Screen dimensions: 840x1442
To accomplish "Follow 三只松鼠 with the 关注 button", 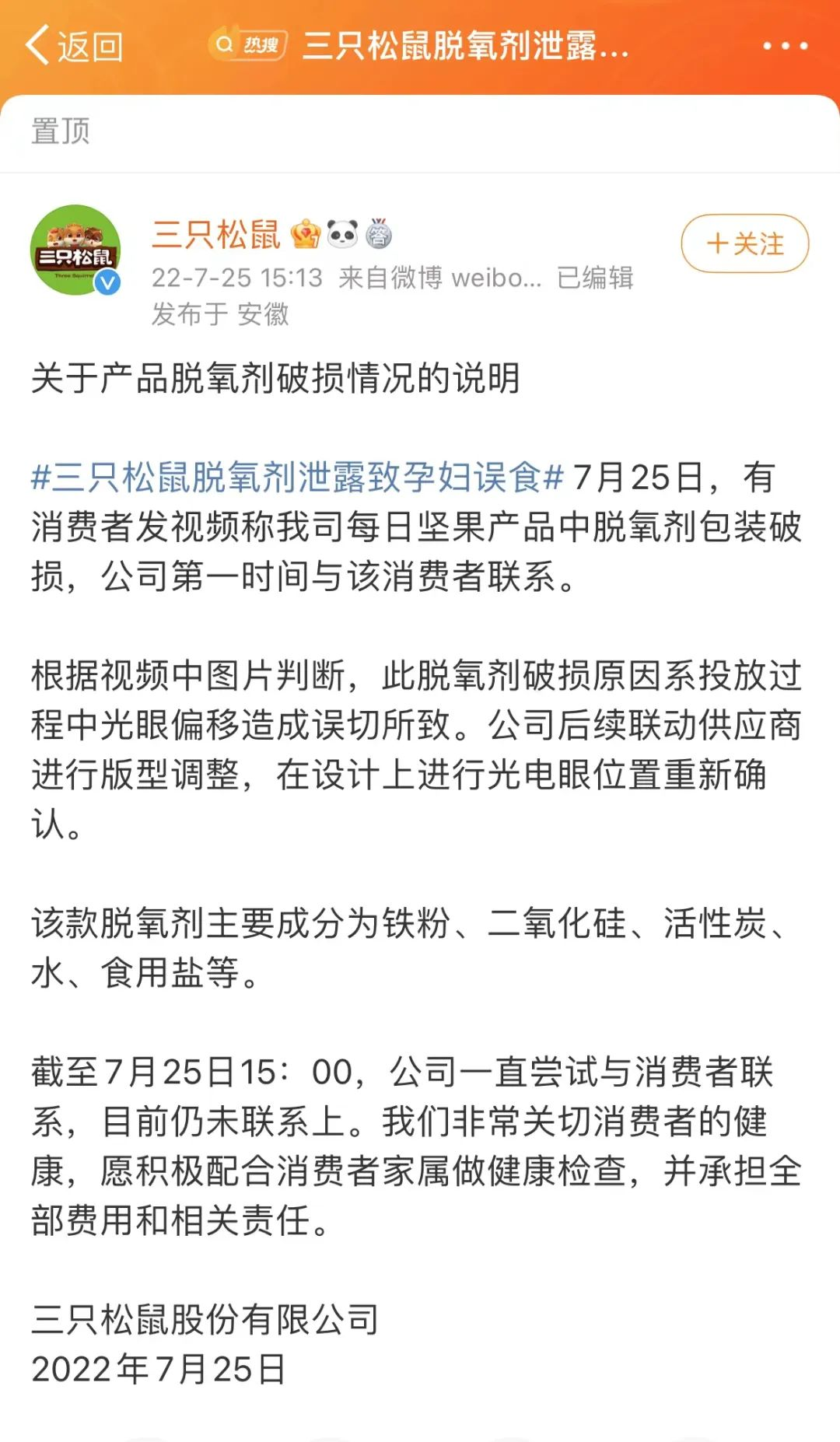I will (744, 244).
